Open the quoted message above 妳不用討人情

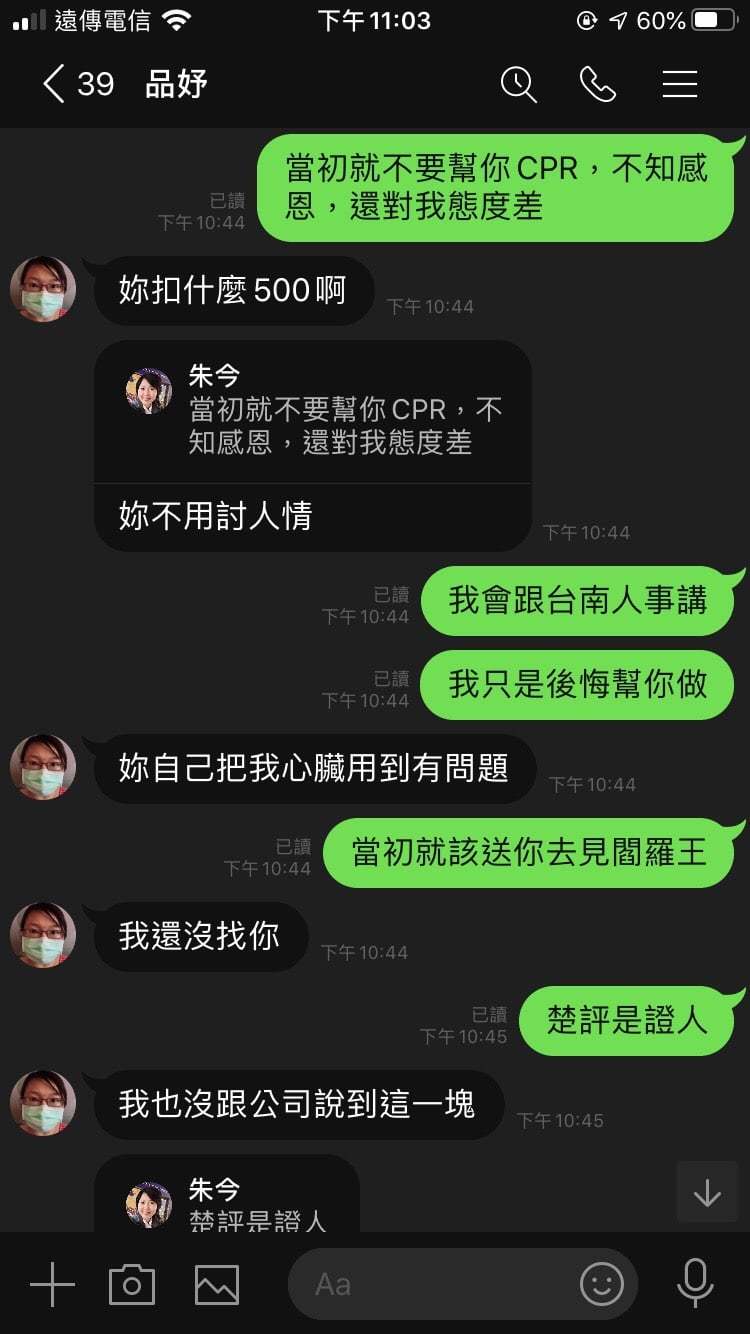(313, 412)
